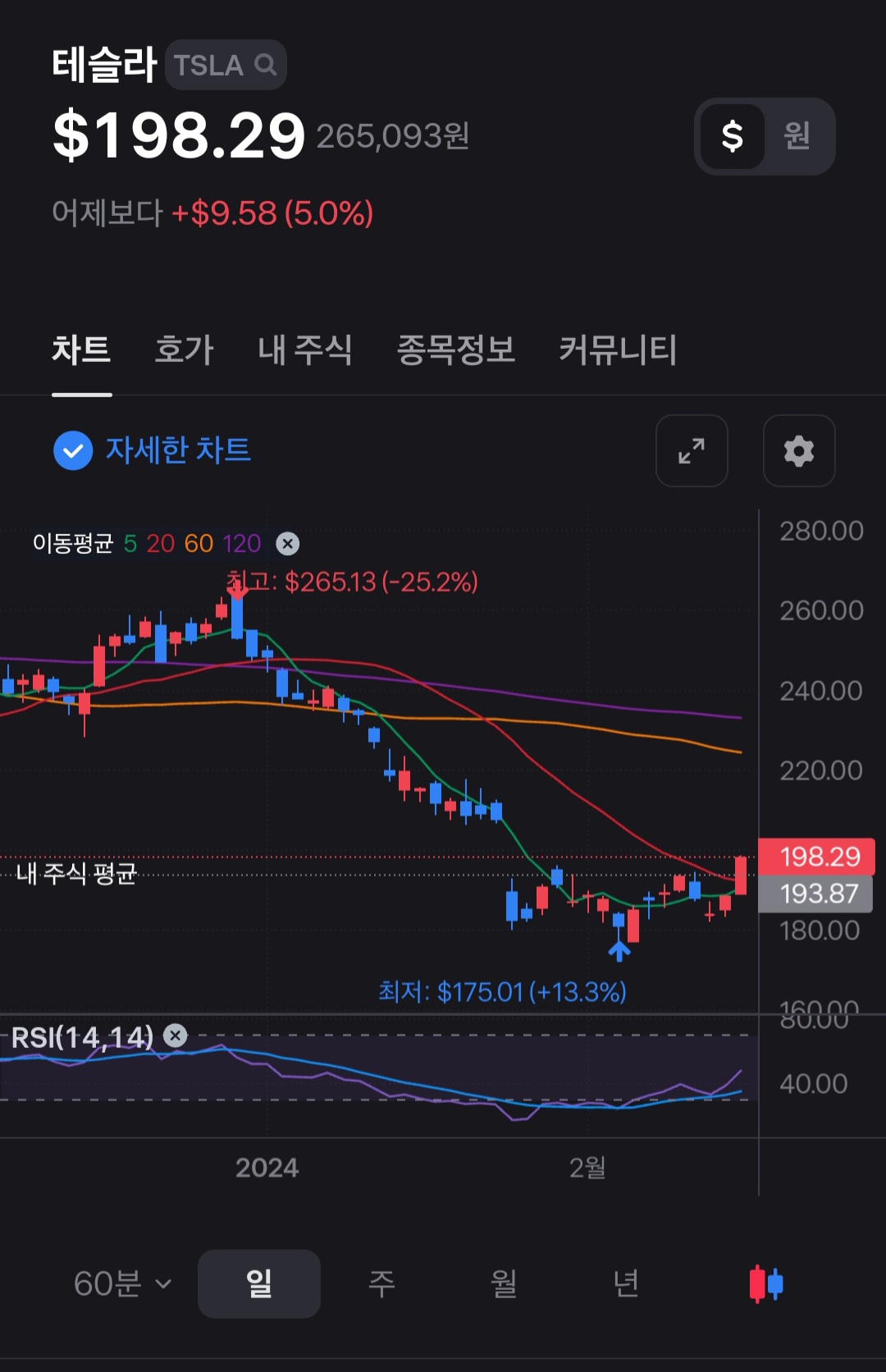Image resolution: width=886 pixels, height=1372 pixels.
Task: Remove the 이동평균 indicator with its X icon
Action: [285, 542]
